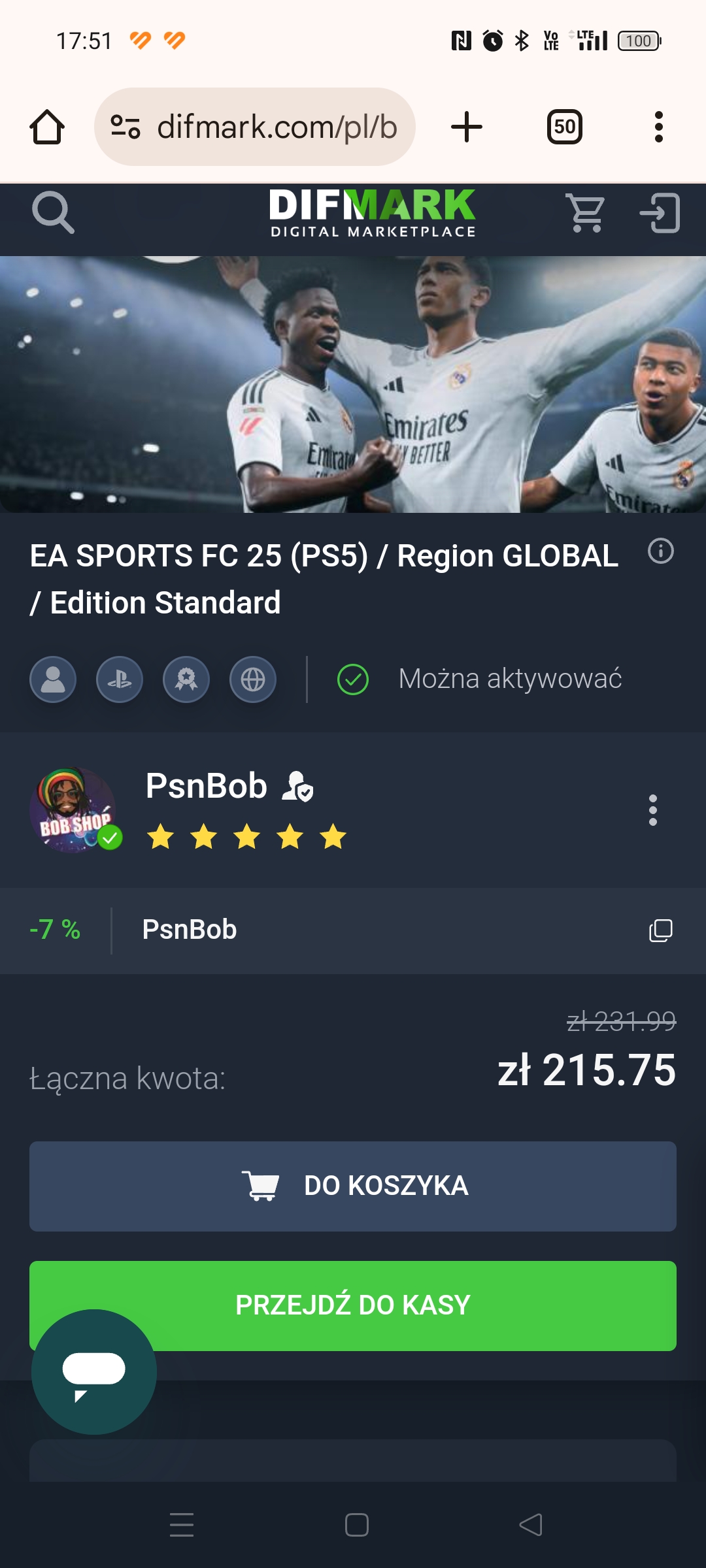Screen dimensions: 706x1568
Task: Open the sign-in page icon
Action: 660,212
